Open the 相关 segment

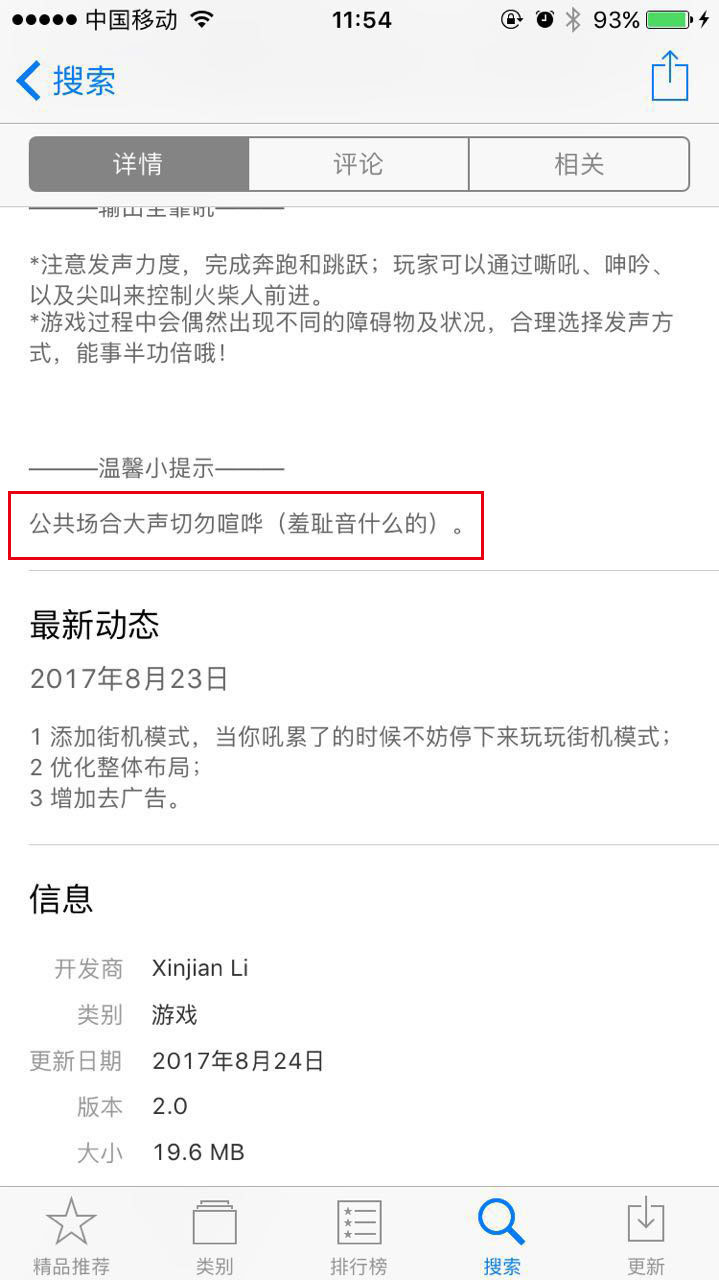tap(579, 164)
